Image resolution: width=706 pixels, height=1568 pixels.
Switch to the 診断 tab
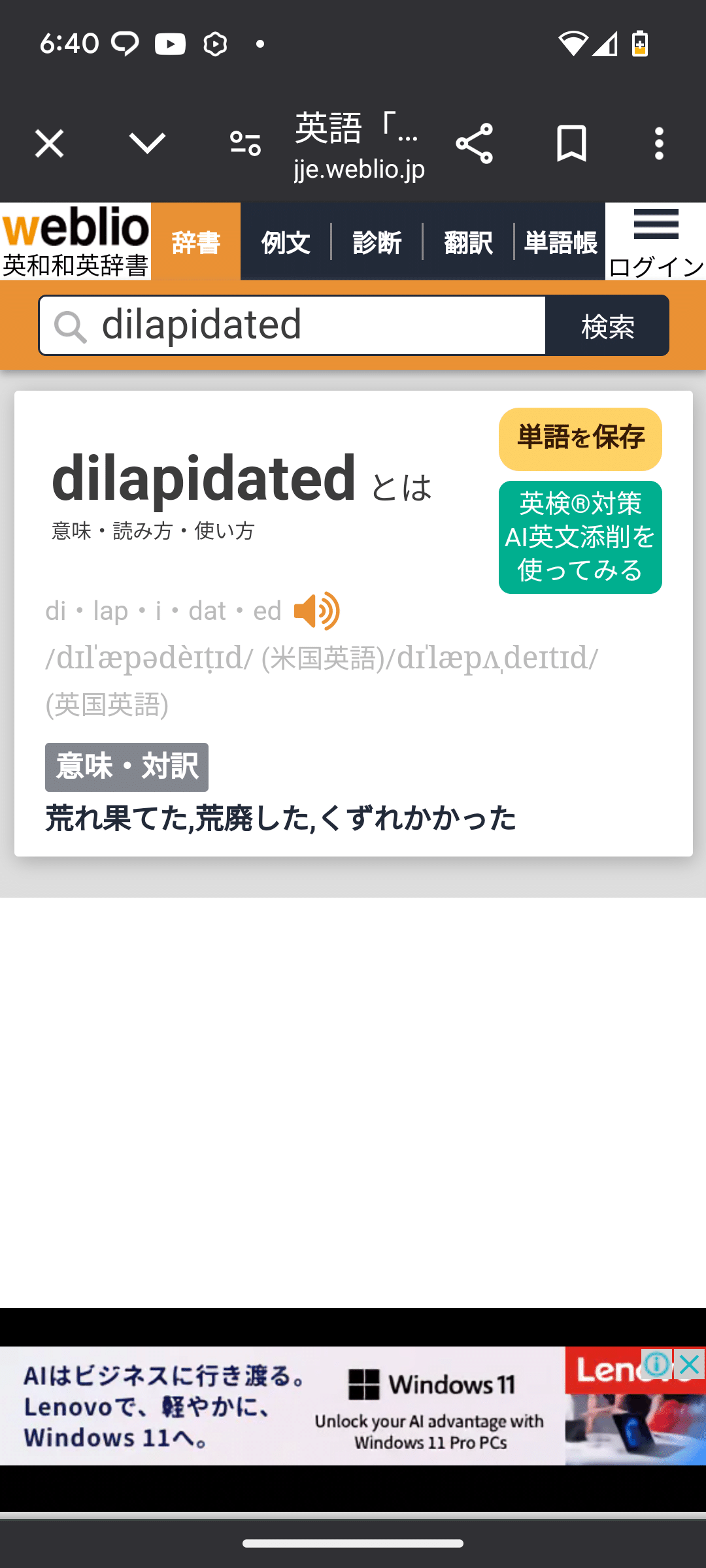377,242
